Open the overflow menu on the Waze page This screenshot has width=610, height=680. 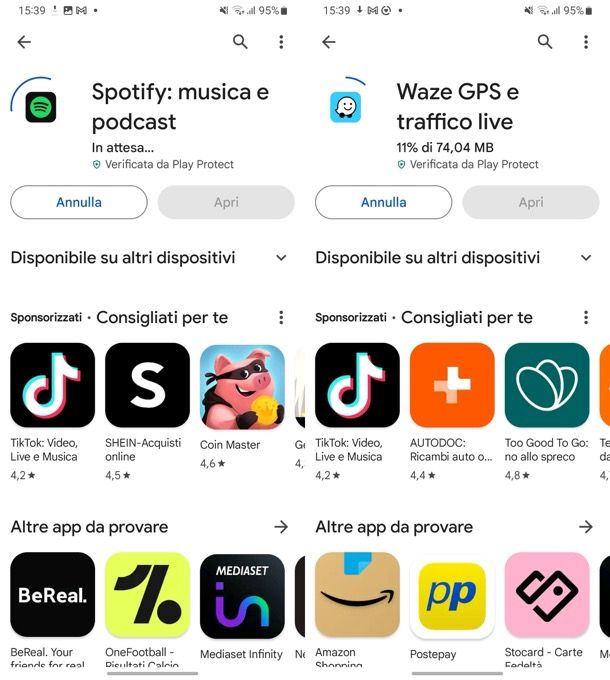pos(585,42)
